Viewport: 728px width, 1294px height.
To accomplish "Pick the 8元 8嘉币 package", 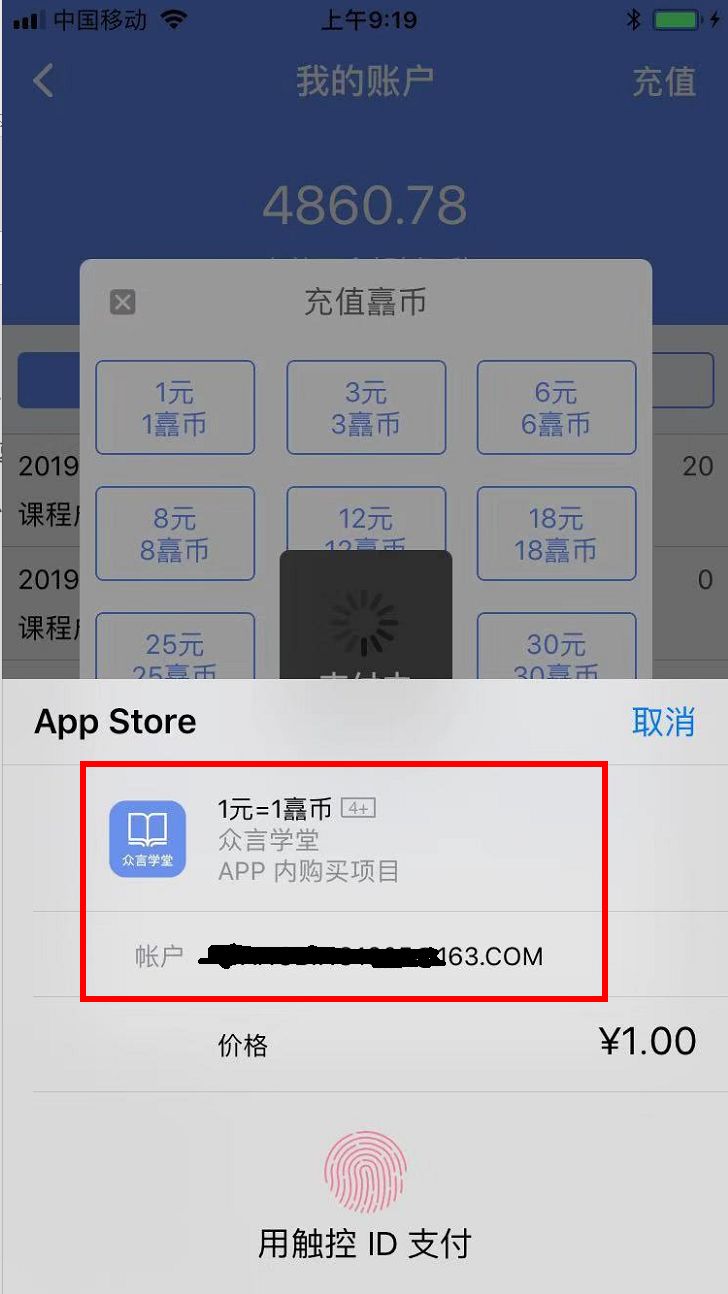I will (175, 534).
